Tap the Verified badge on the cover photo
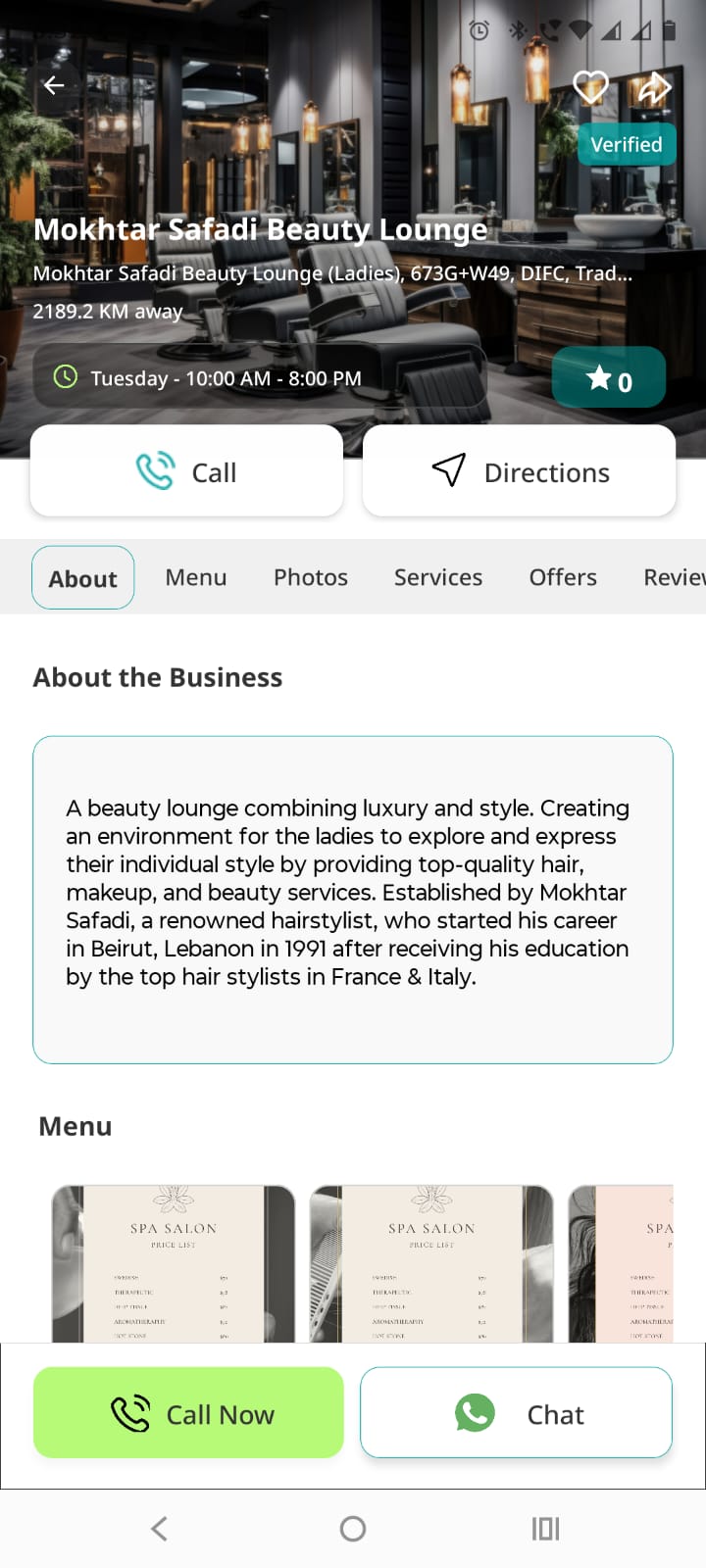Viewport: 706px width, 1568px height. 627,144
